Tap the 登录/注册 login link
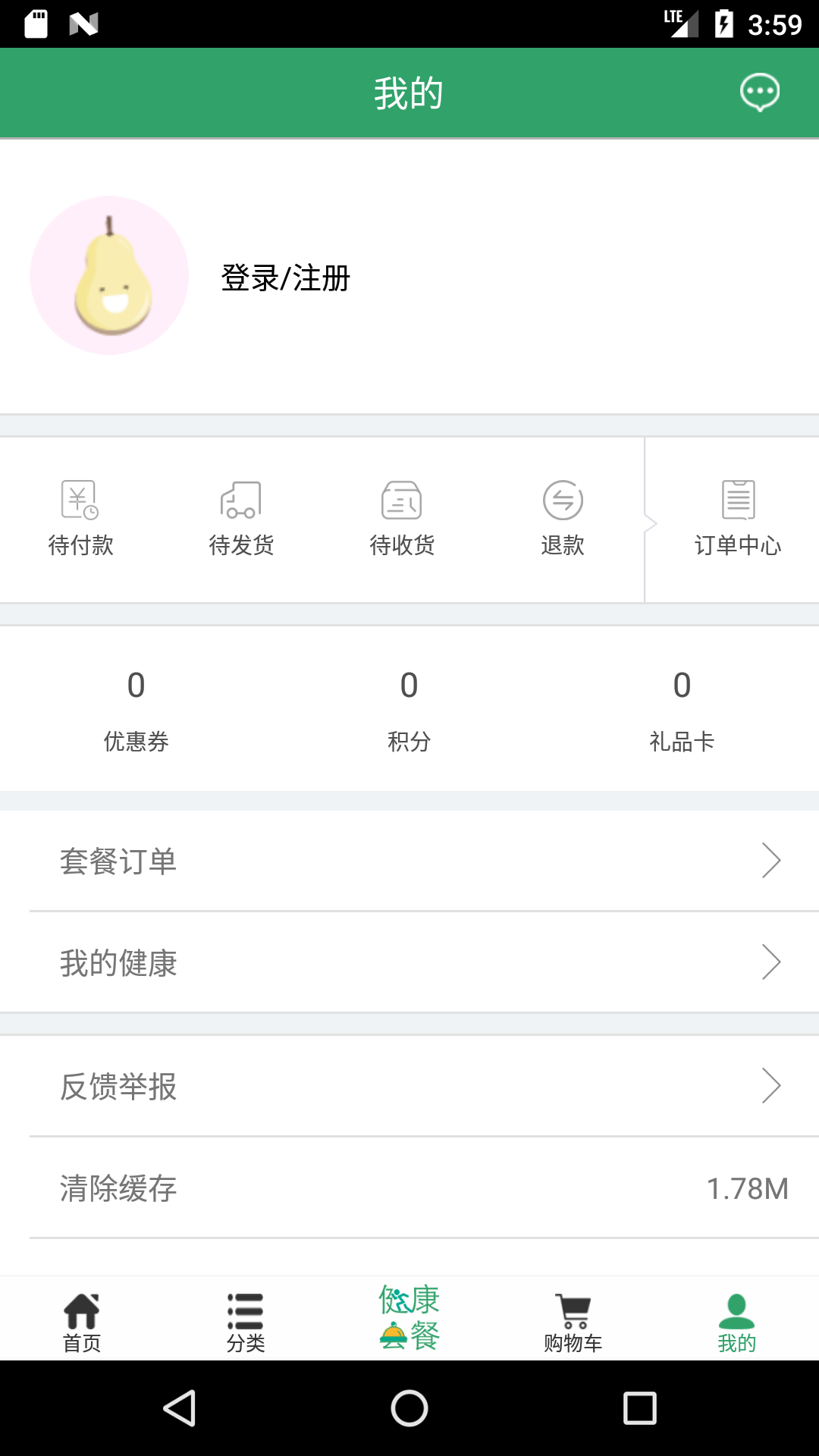 (x=284, y=278)
